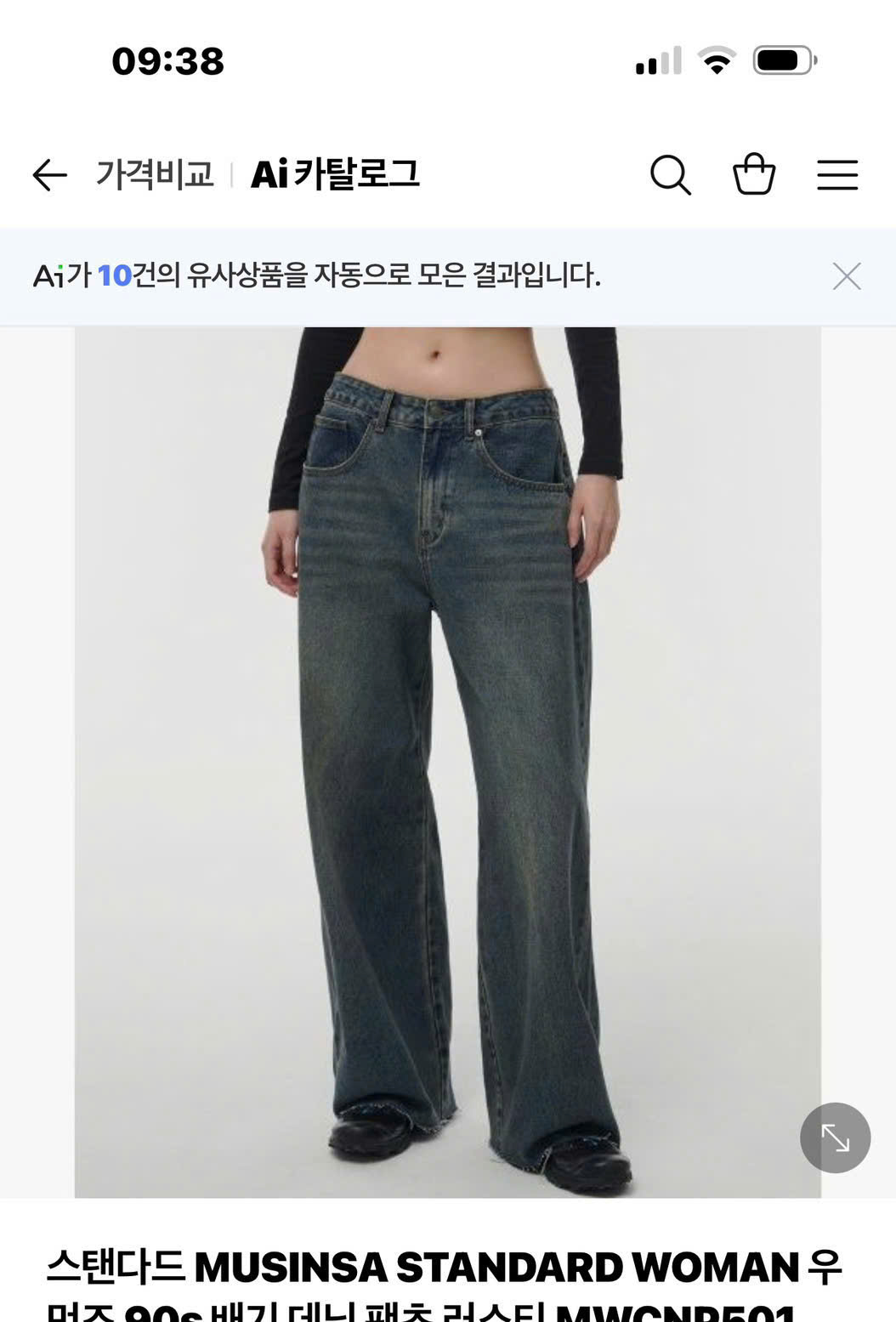Open the search magnifier icon
The image size is (896, 1322).
[x=670, y=175]
